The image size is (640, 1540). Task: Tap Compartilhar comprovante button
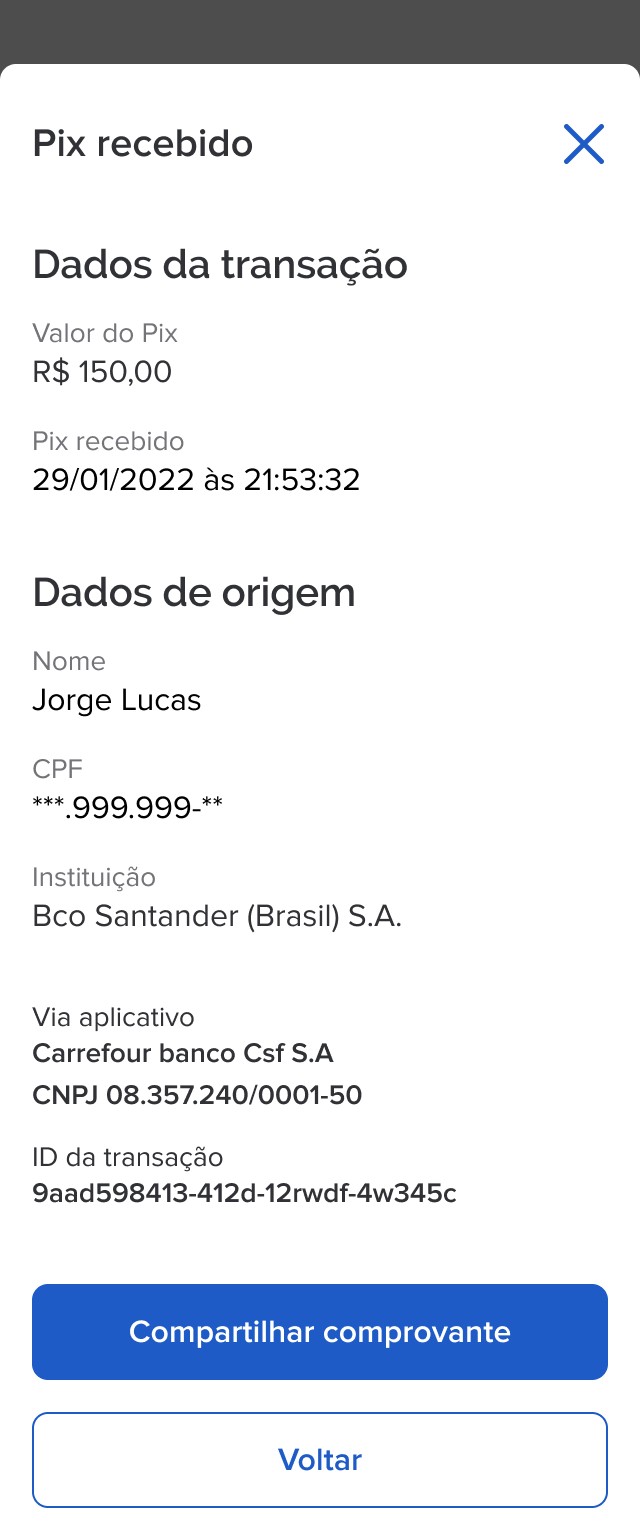point(320,1332)
